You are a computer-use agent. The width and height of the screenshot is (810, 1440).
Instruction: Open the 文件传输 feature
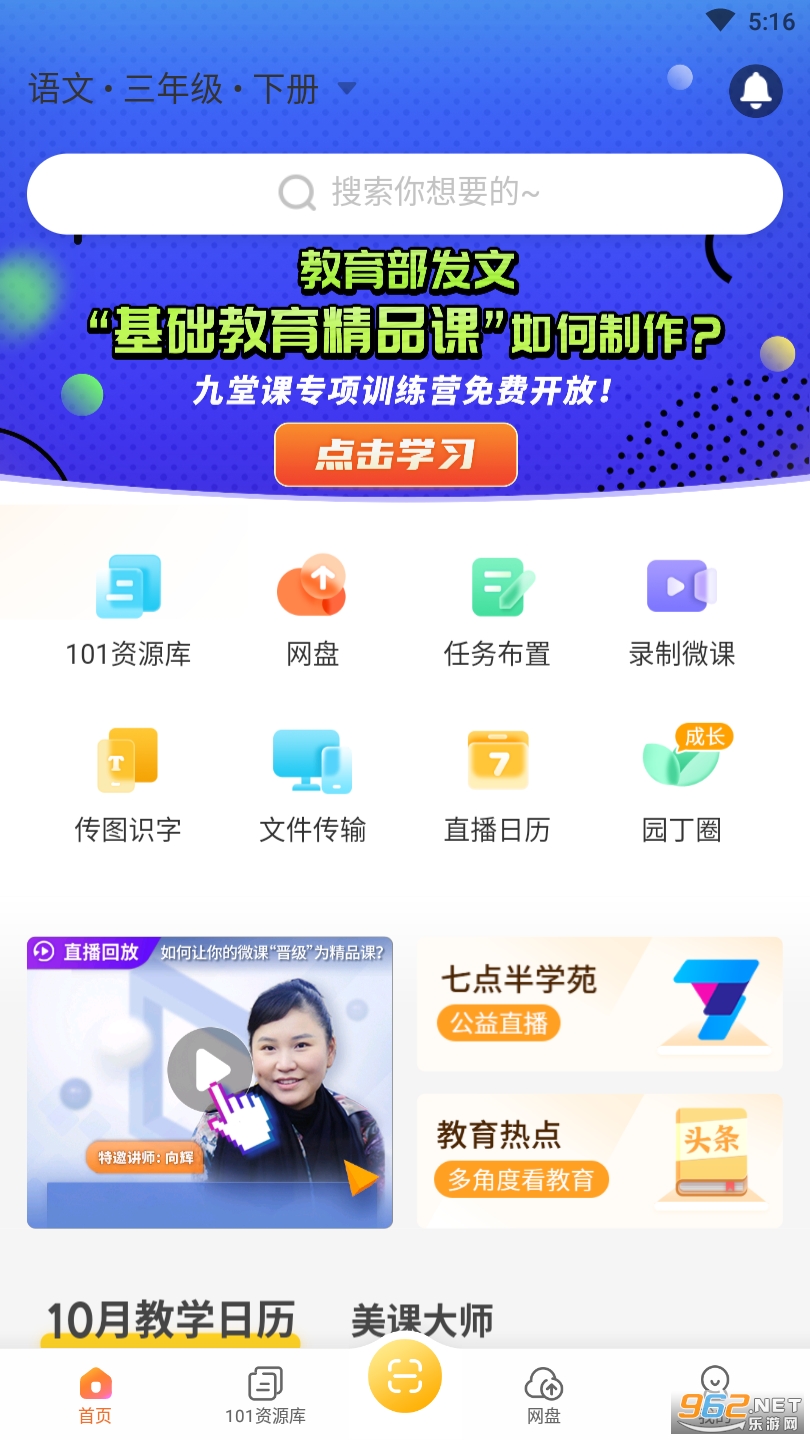pos(312,786)
